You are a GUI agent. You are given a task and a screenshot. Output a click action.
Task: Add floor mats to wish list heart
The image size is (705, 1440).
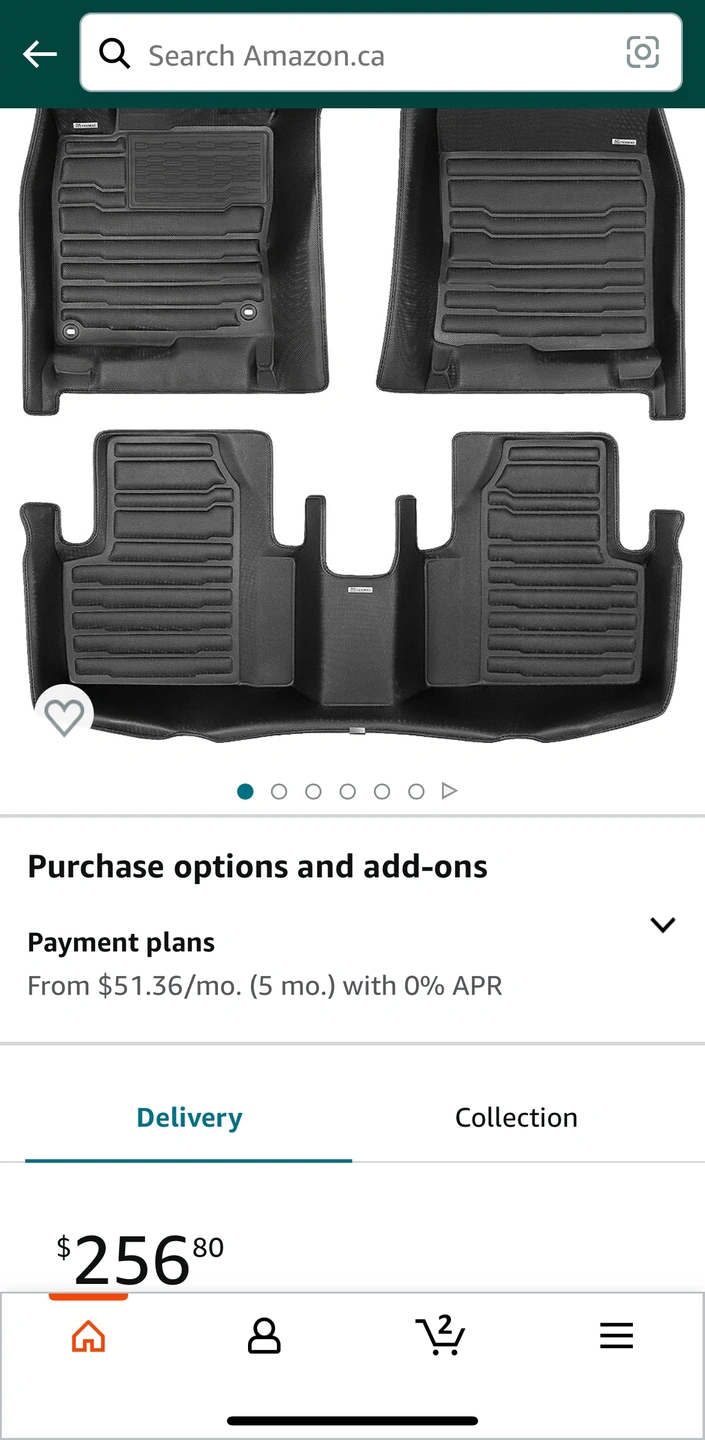[64, 717]
